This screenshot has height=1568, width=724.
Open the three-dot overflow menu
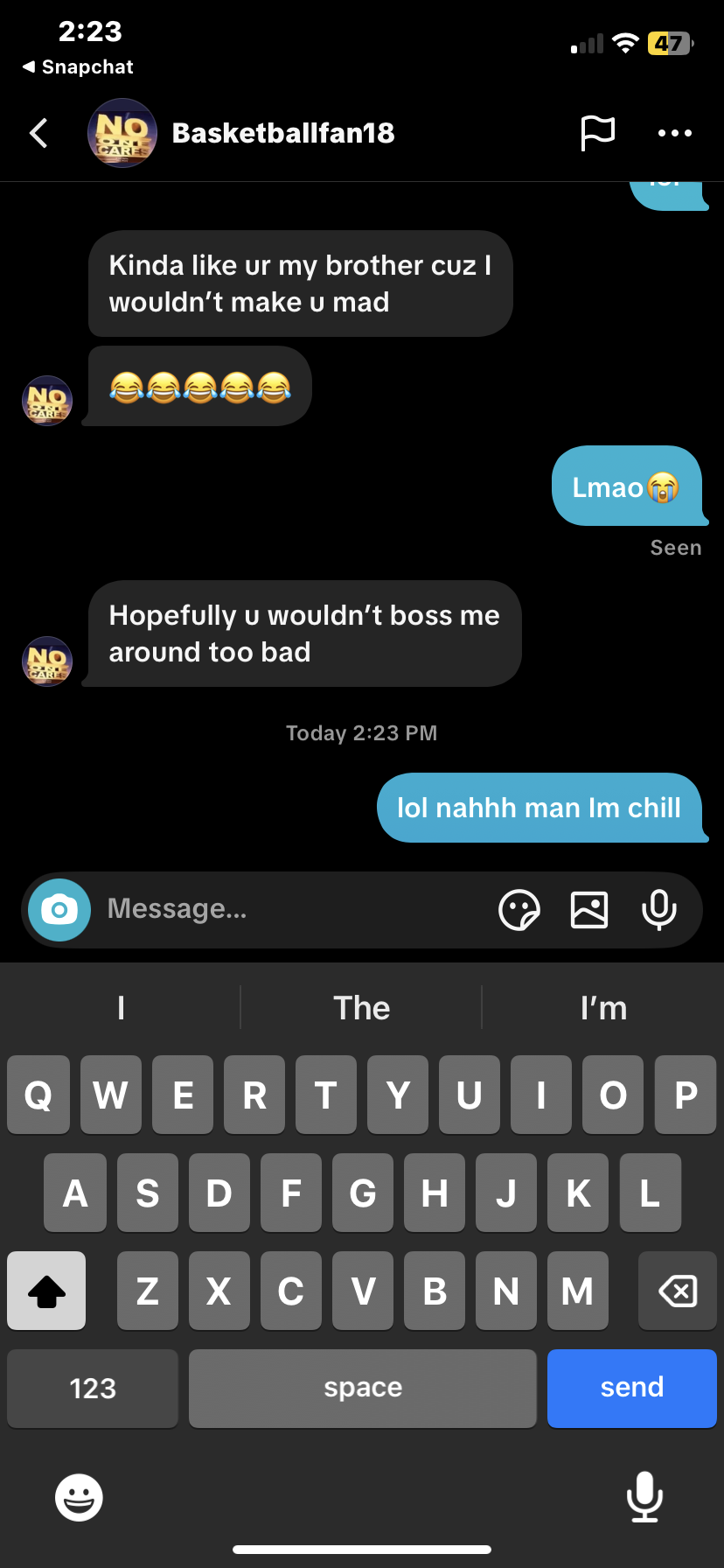click(675, 133)
